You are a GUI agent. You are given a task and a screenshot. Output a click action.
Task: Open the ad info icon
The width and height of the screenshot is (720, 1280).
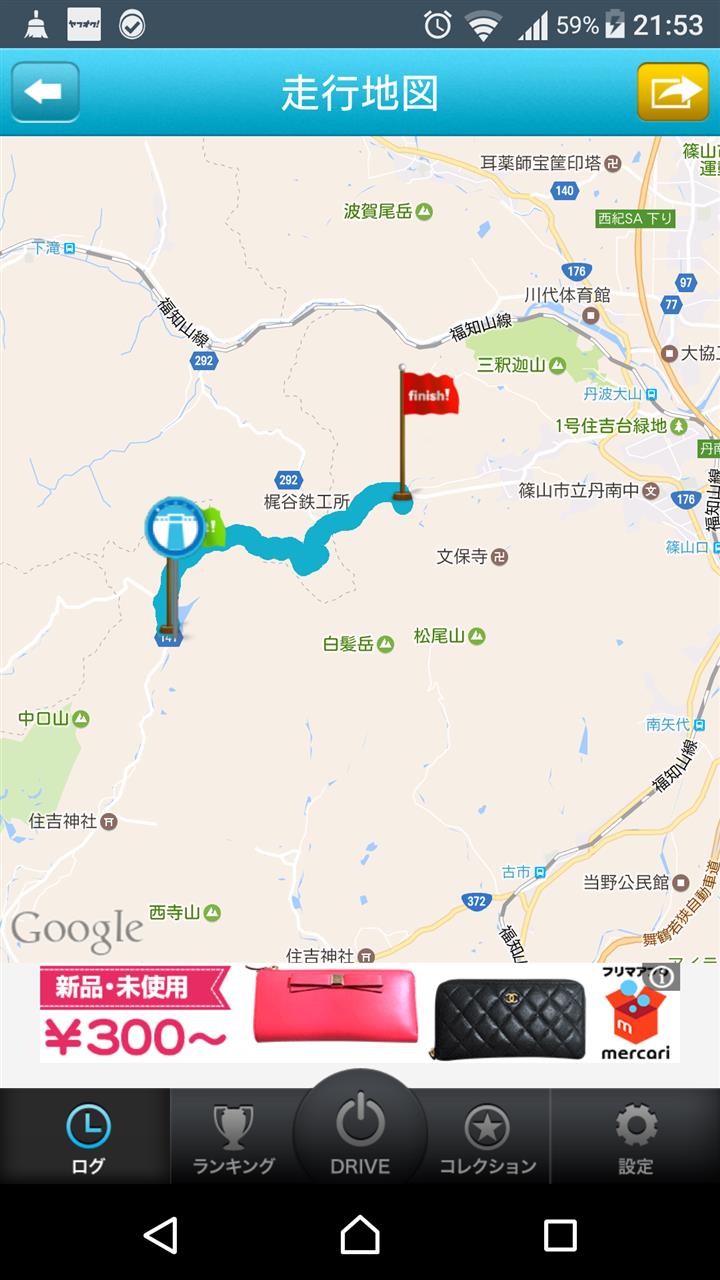coord(662,977)
